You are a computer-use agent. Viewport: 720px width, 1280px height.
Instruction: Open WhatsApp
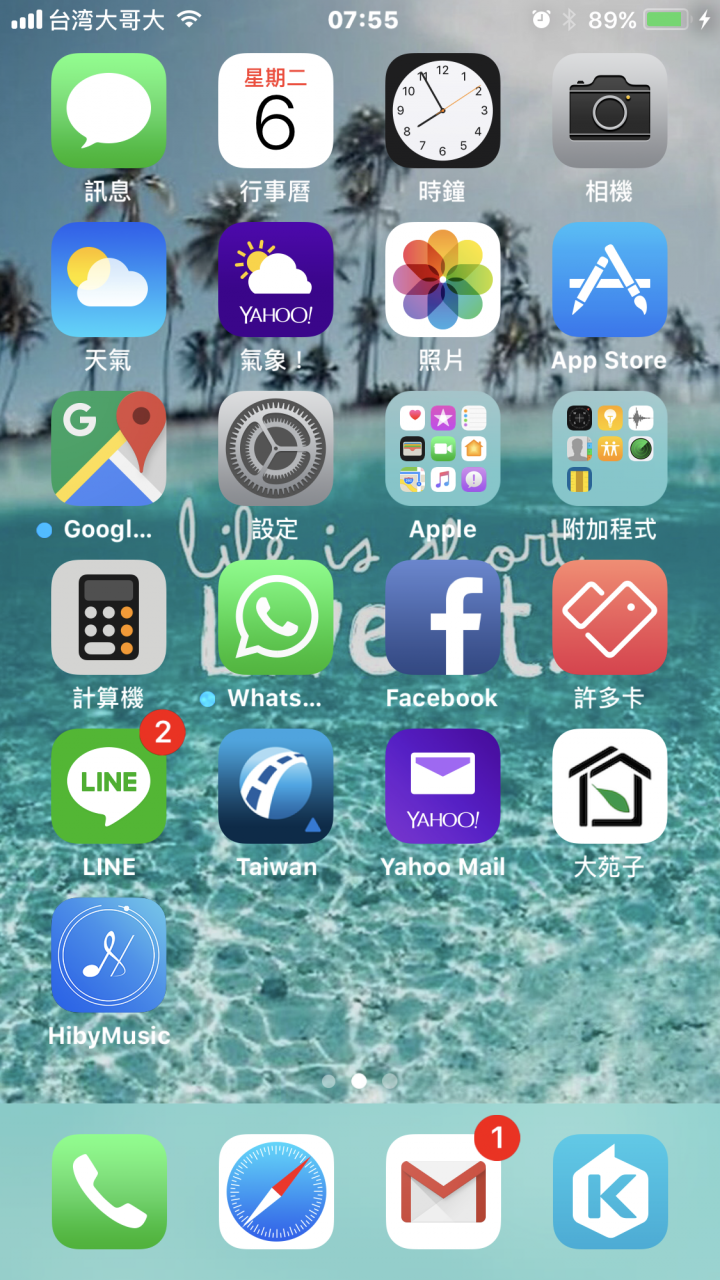(275, 617)
